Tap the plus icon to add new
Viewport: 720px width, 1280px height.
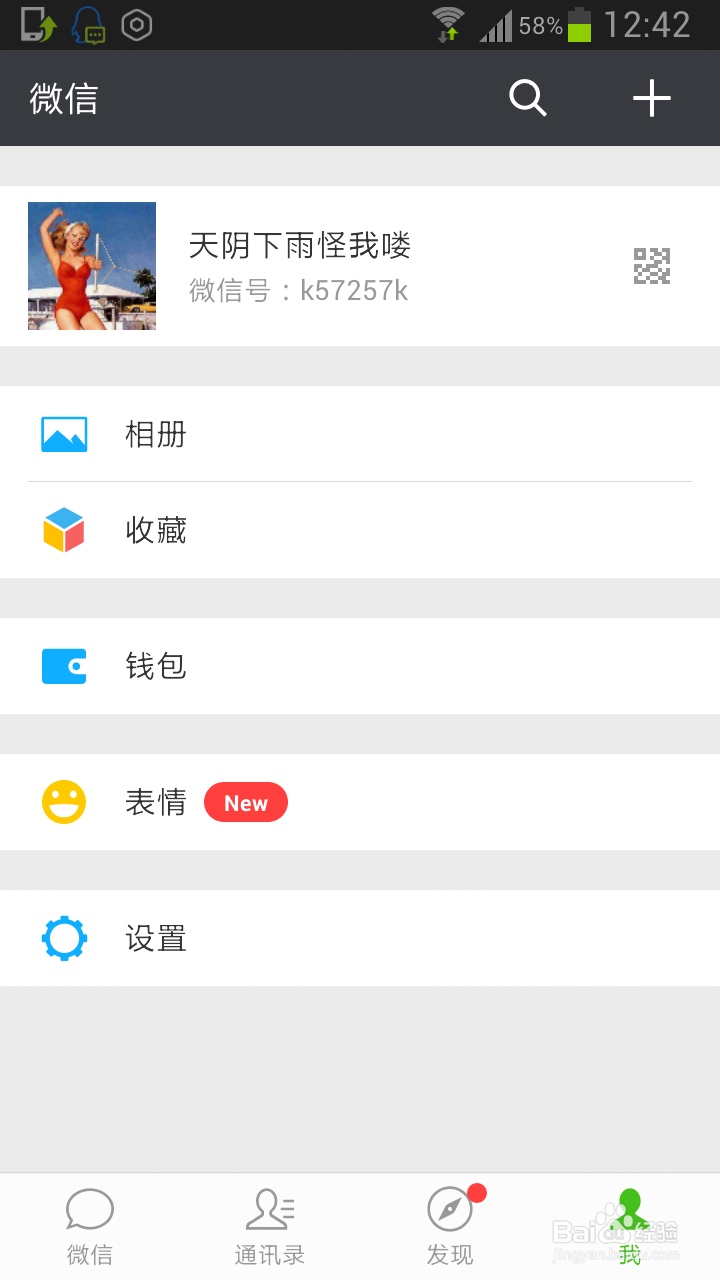652,98
